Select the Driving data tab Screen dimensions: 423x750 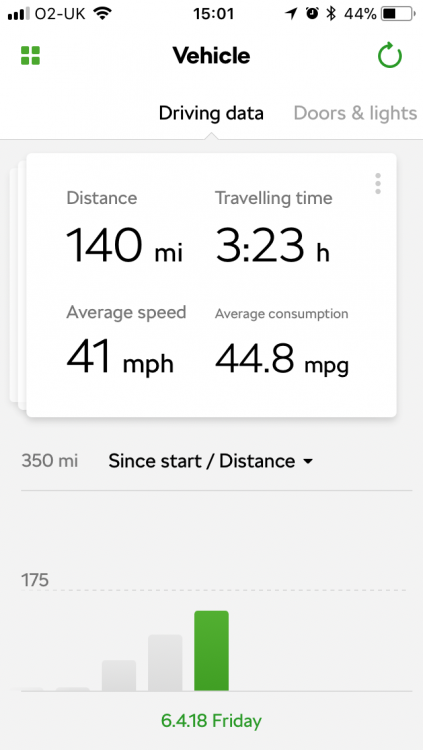(211, 113)
